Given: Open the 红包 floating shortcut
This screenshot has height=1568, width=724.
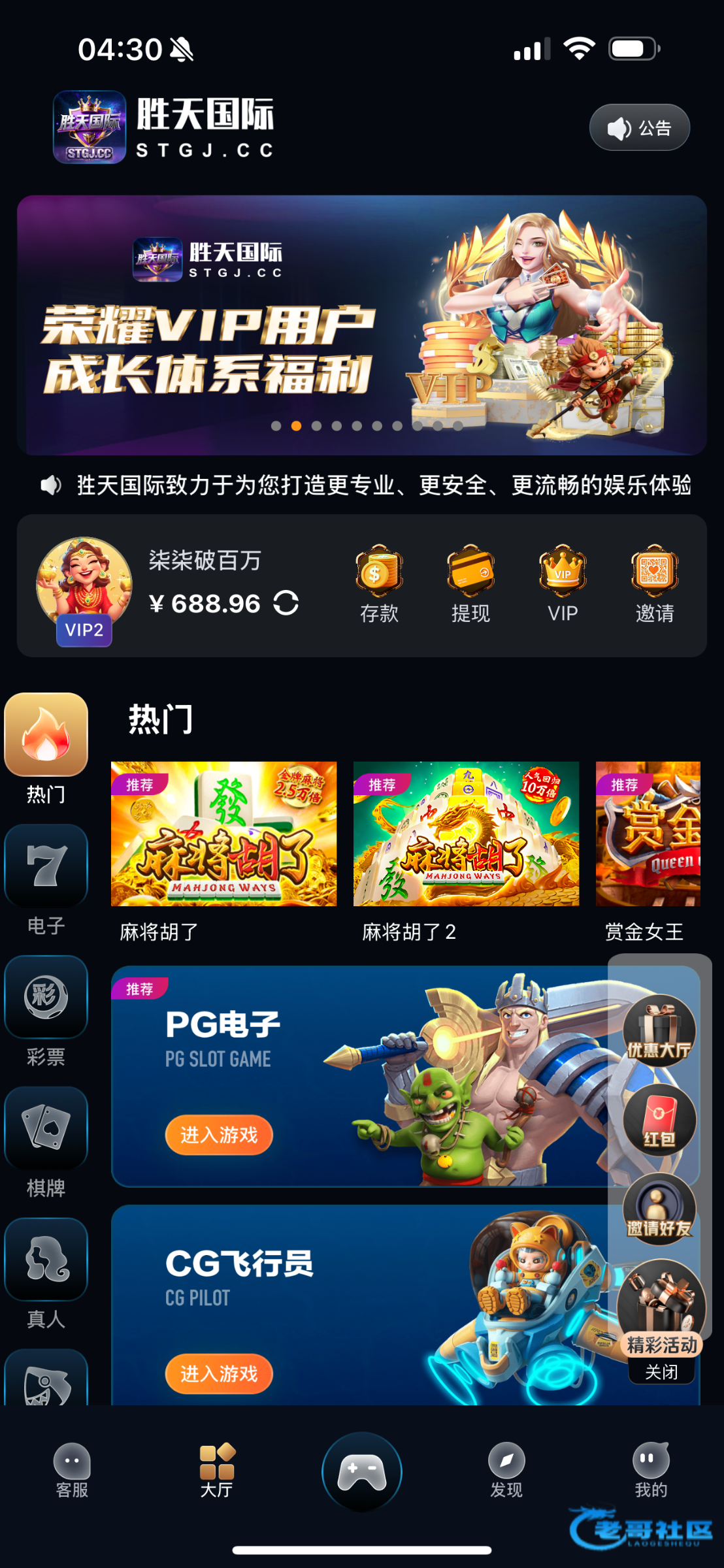Looking at the screenshot, I should click(x=659, y=1120).
